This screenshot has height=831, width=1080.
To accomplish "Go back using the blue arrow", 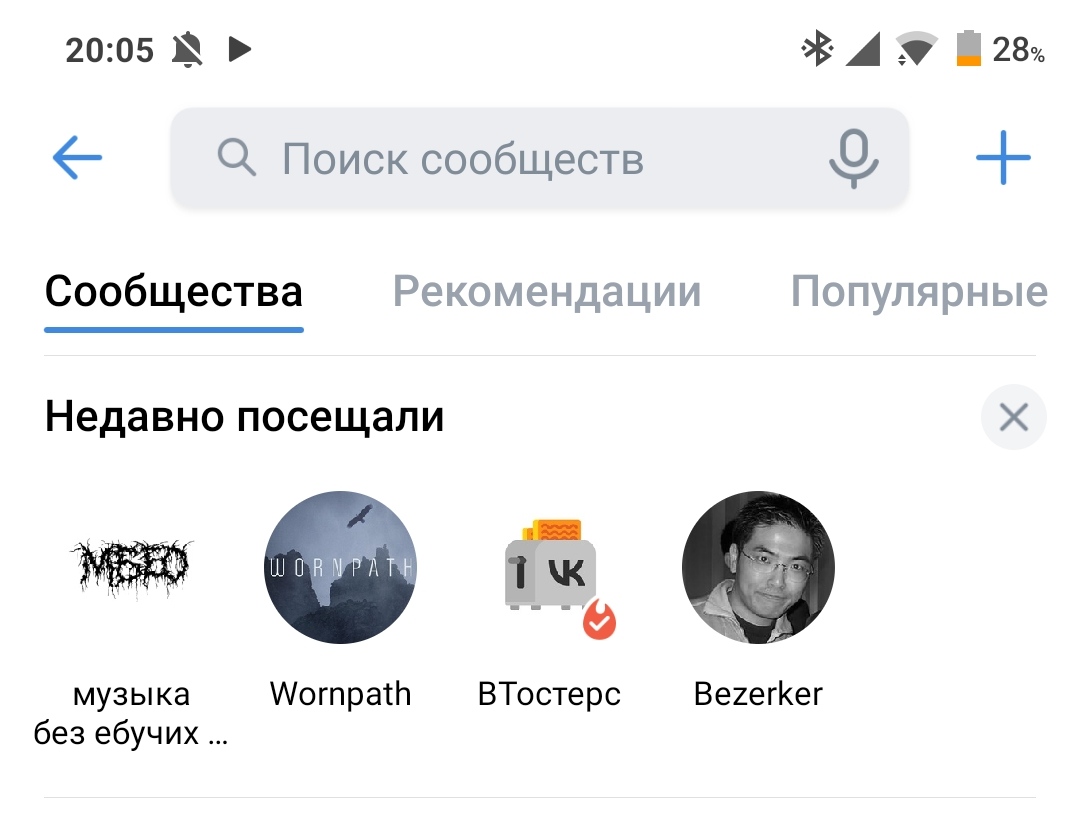I will (77, 158).
